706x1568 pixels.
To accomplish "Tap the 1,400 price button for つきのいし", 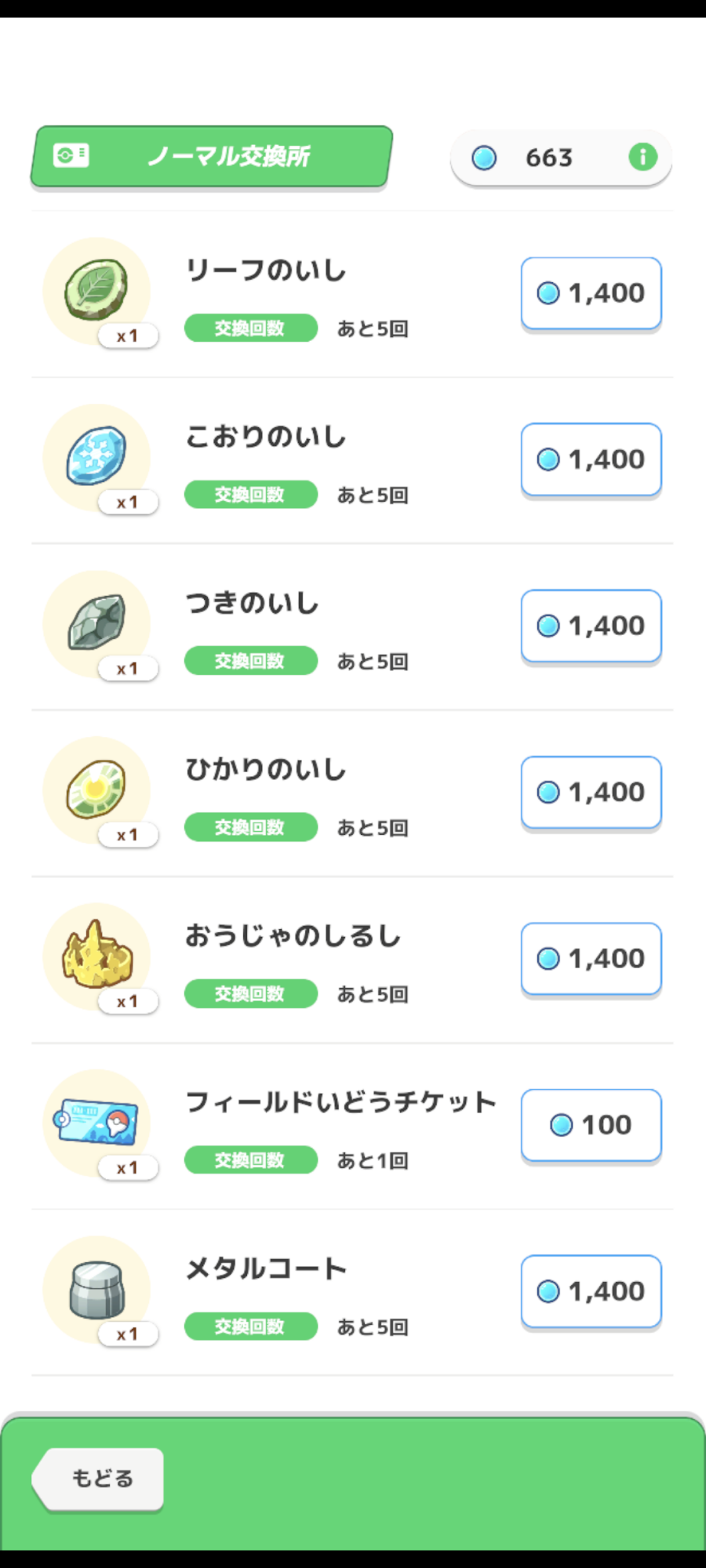I will pyautogui.click(x=591, y=626).
